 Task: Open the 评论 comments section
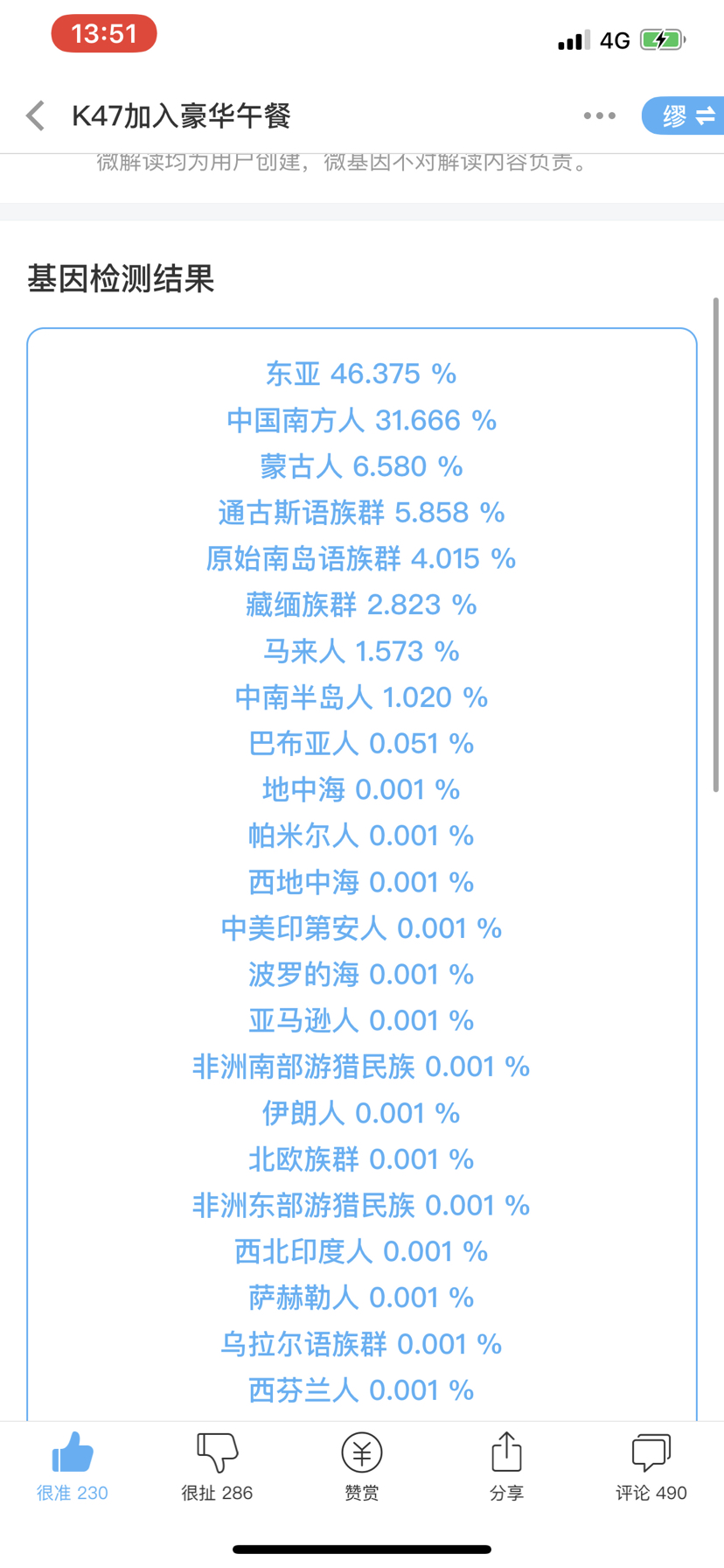click(x=651, y=1467)
